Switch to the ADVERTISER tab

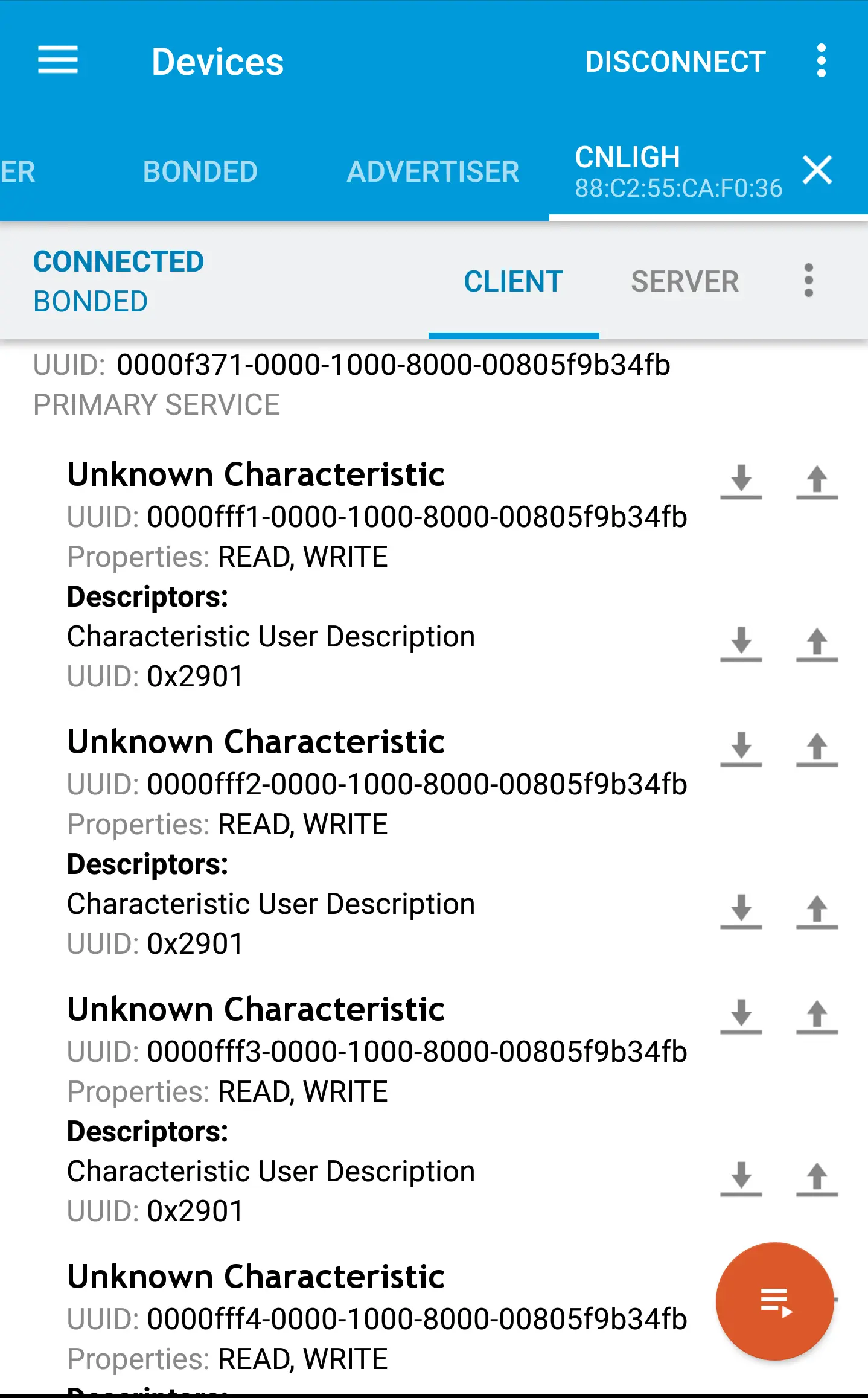pyautogui.click(x=432, y=170)
